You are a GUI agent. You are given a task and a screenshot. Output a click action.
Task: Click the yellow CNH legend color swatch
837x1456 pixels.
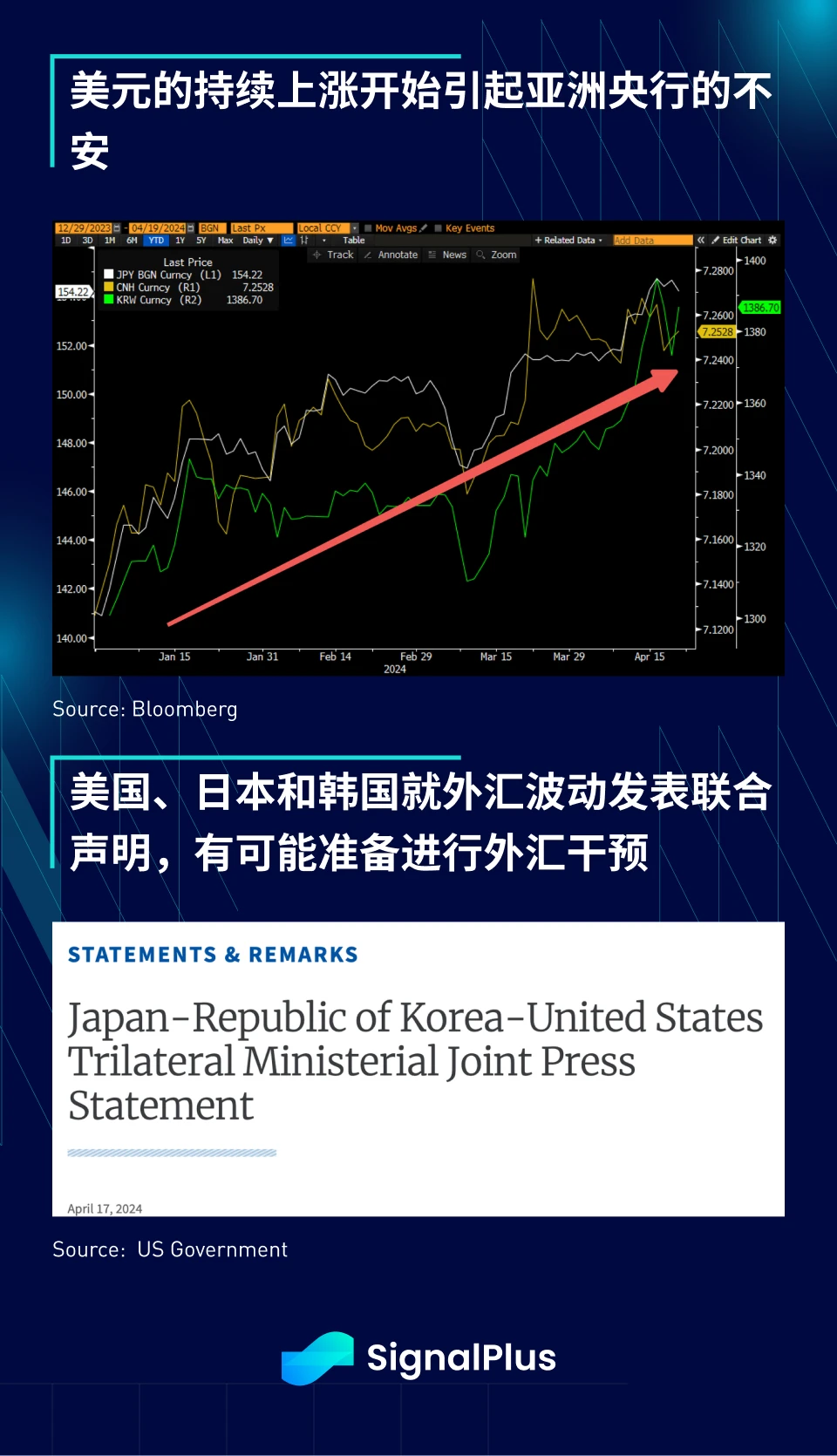tap(108, 287)
